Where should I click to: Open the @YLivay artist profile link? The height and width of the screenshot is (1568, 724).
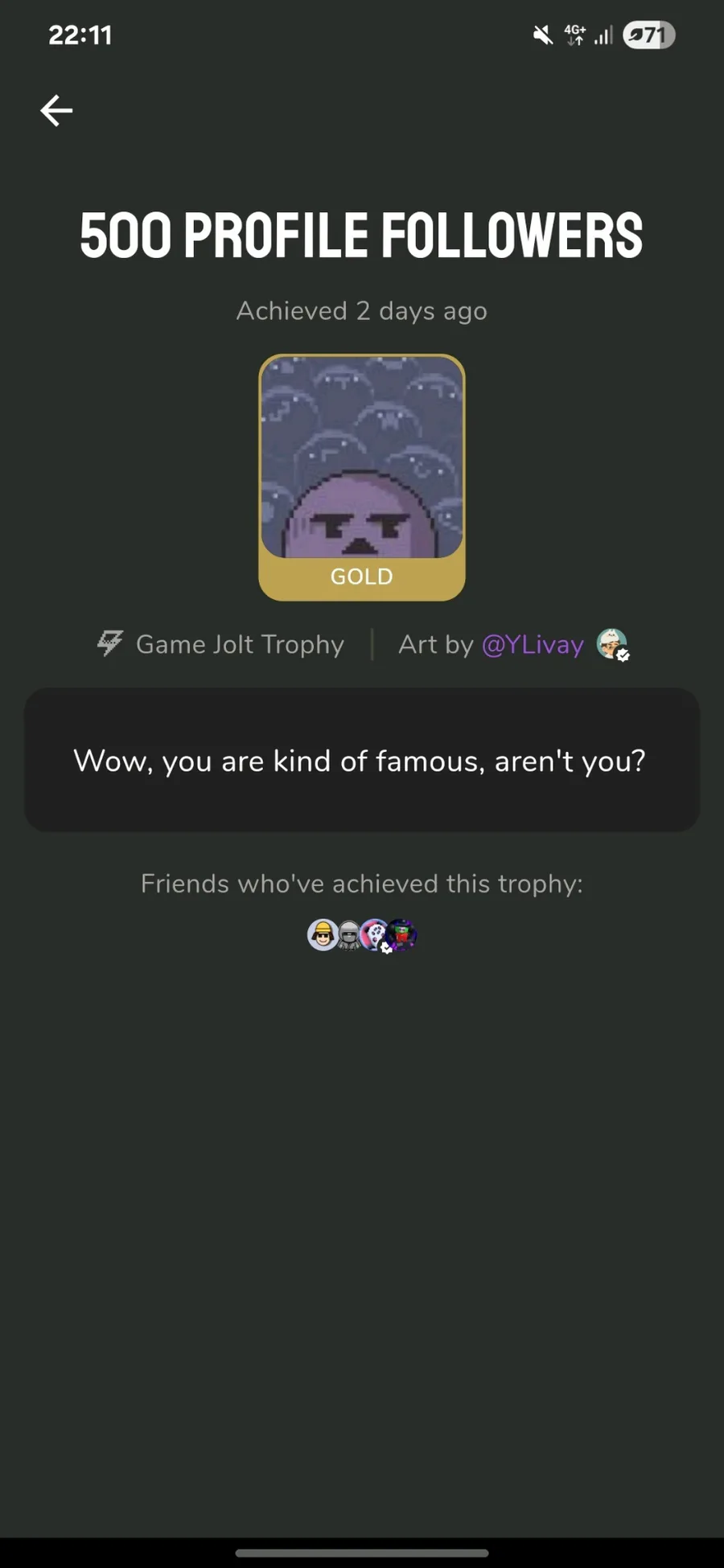click(x=533, y=645)
